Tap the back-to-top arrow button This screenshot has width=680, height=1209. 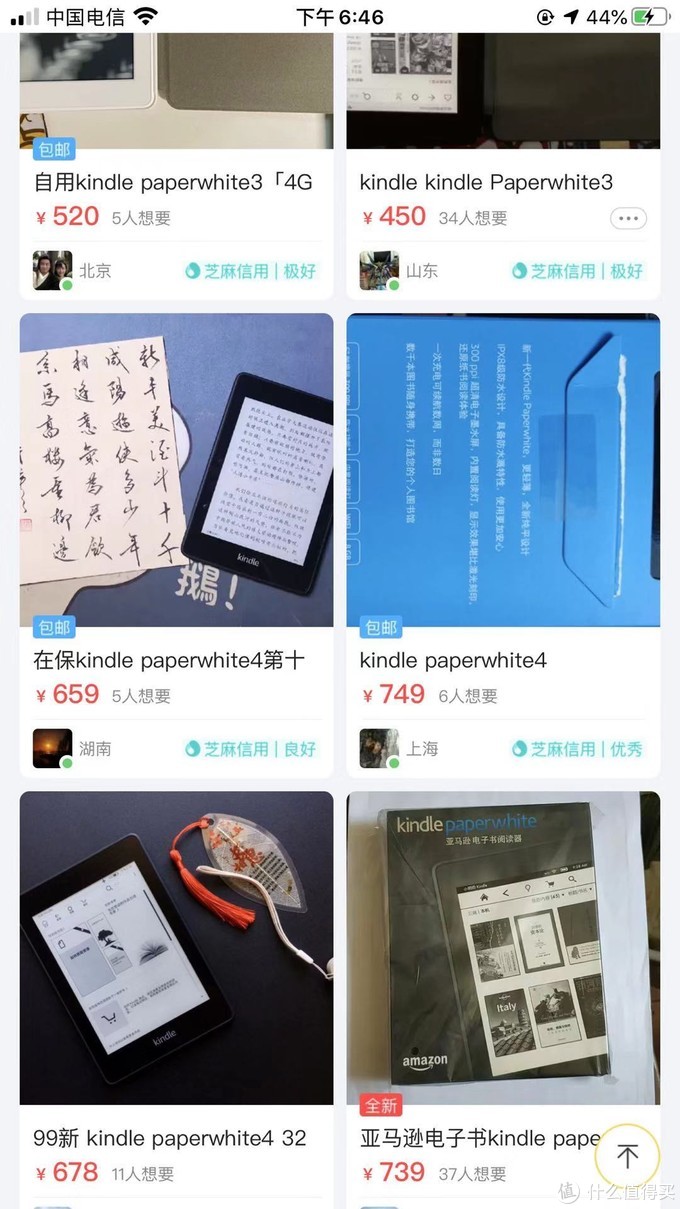click(627, 1157)
